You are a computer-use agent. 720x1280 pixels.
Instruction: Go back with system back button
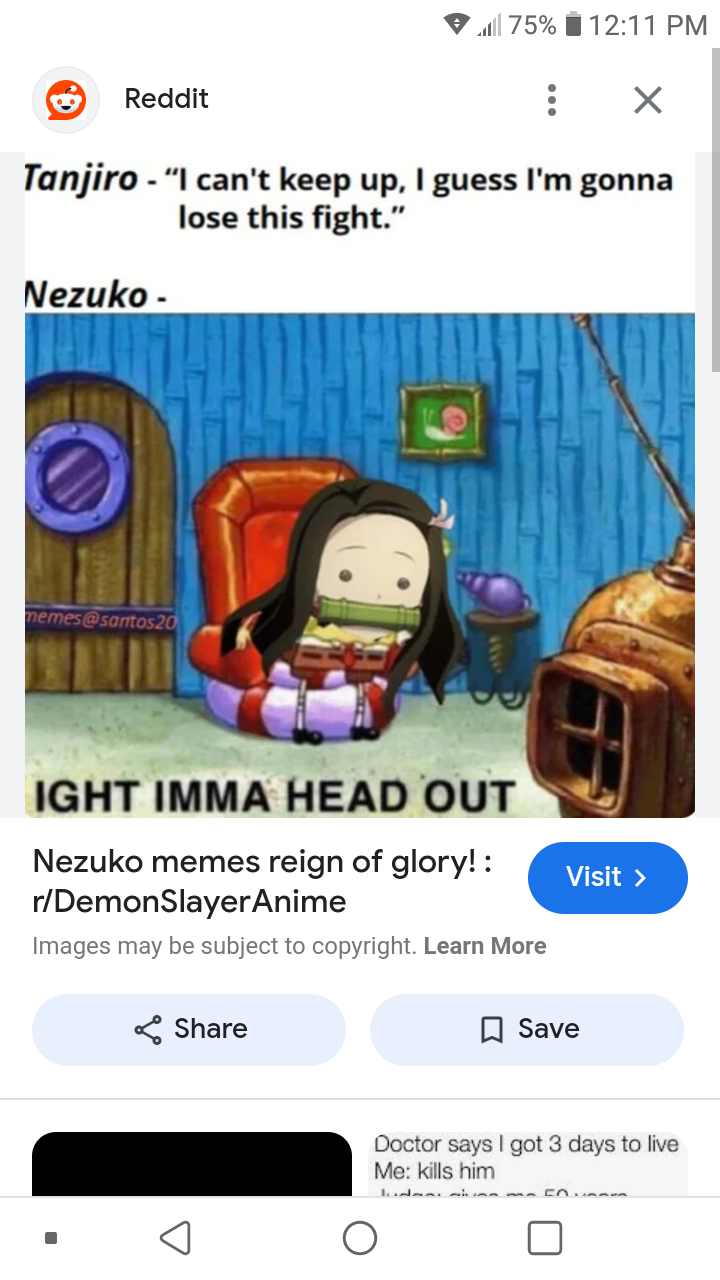(176, 1239)
